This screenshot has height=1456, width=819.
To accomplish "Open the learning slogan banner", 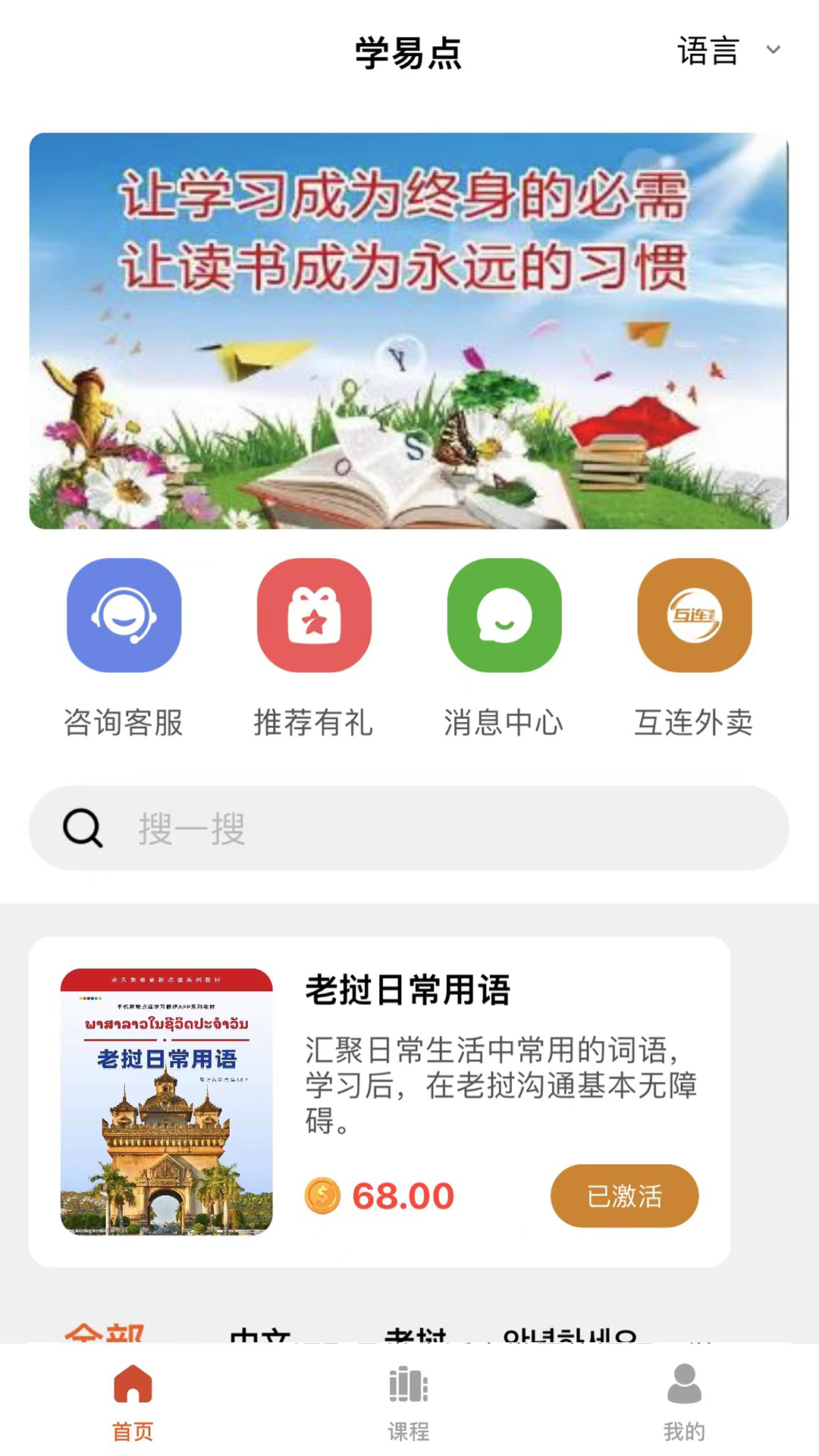I will pos(409,331).
